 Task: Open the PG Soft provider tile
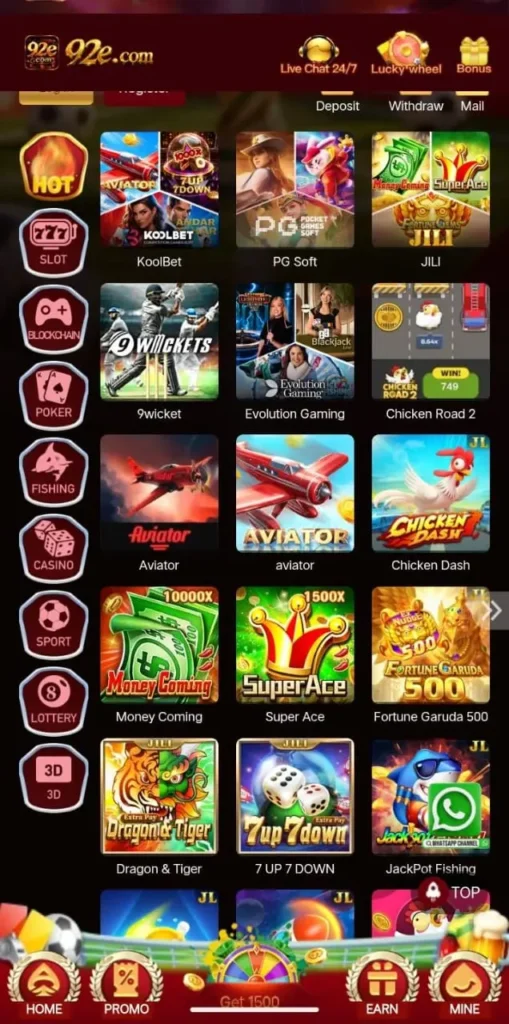(x=295, y=200)
